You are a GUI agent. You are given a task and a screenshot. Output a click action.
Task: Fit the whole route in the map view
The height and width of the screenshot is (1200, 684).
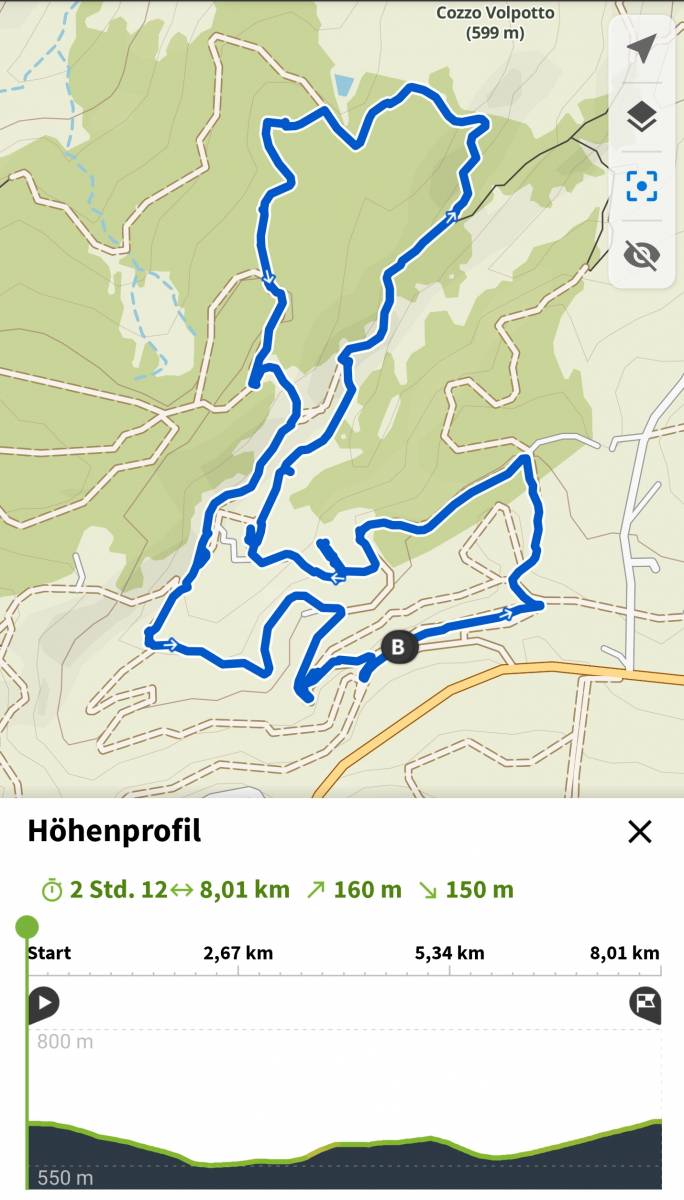[641, 186]
